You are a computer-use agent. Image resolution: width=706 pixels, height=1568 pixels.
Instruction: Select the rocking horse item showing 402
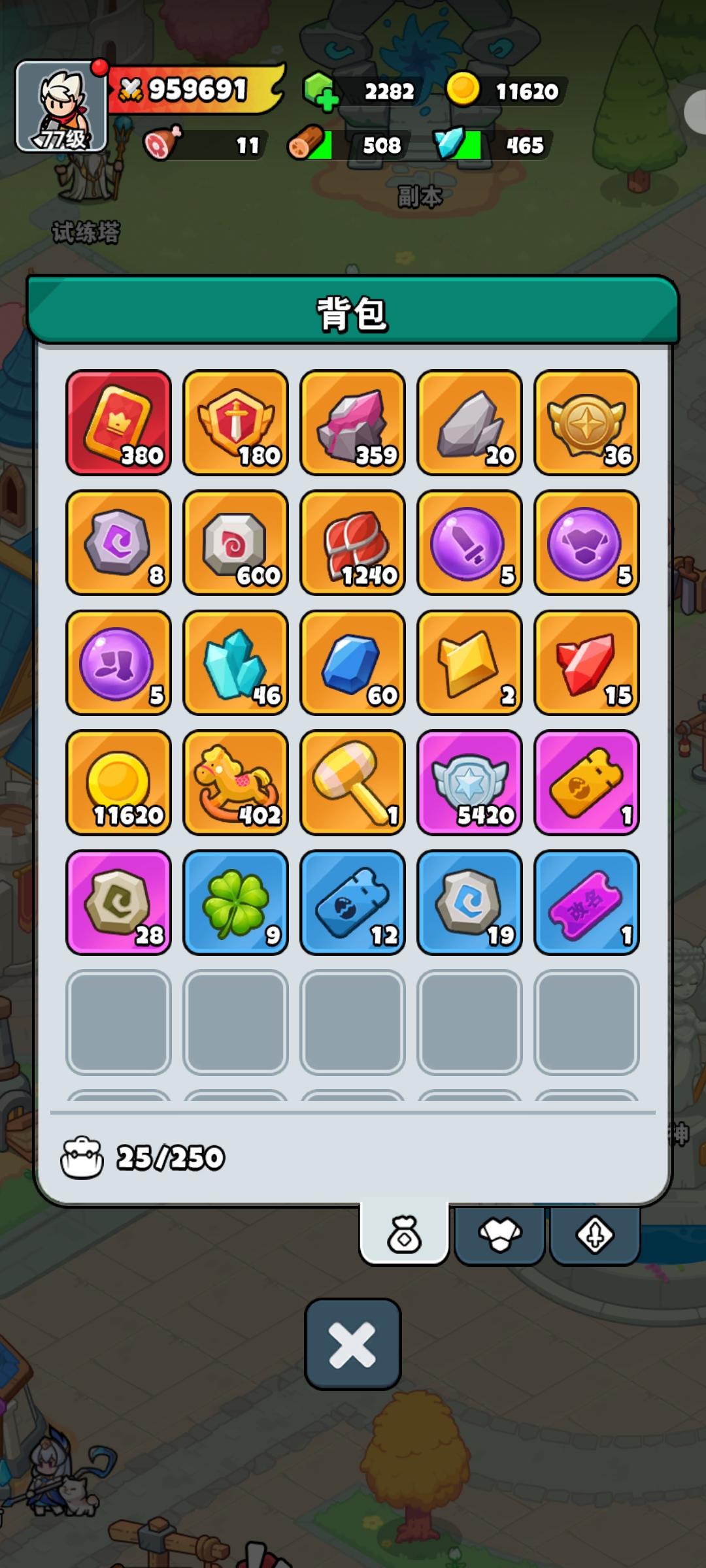235,782
